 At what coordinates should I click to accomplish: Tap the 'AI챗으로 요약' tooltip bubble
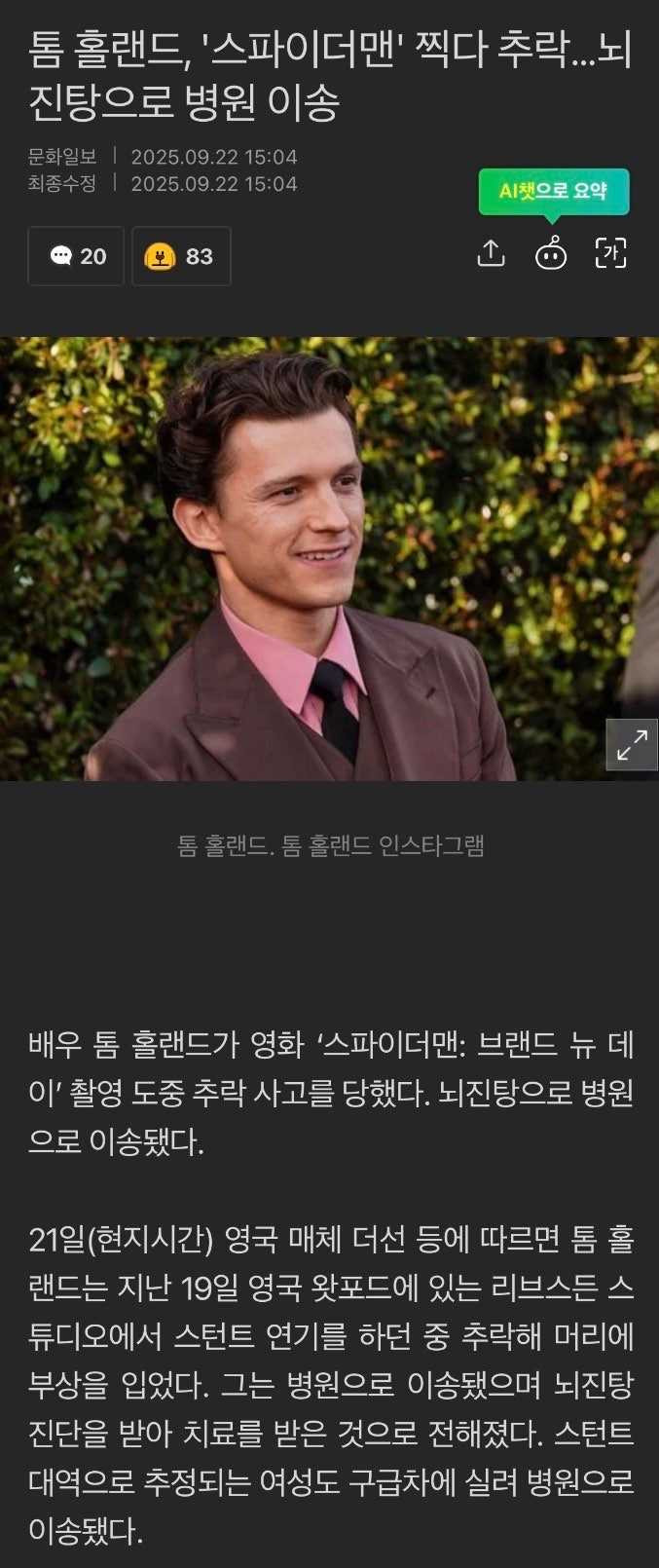[553, 191]
